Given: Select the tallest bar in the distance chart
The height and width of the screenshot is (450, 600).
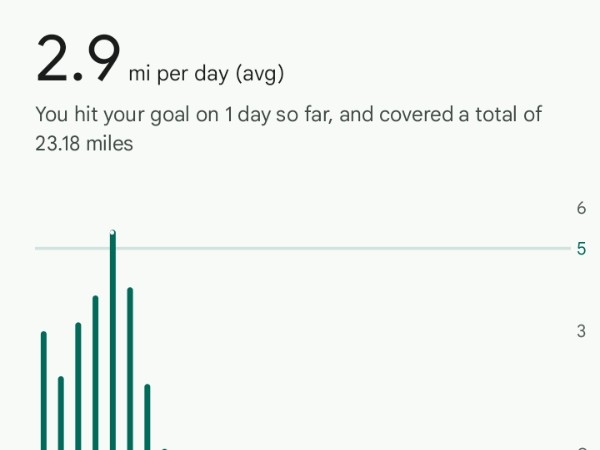Looking at the screenshot, I should pos(112,340).
